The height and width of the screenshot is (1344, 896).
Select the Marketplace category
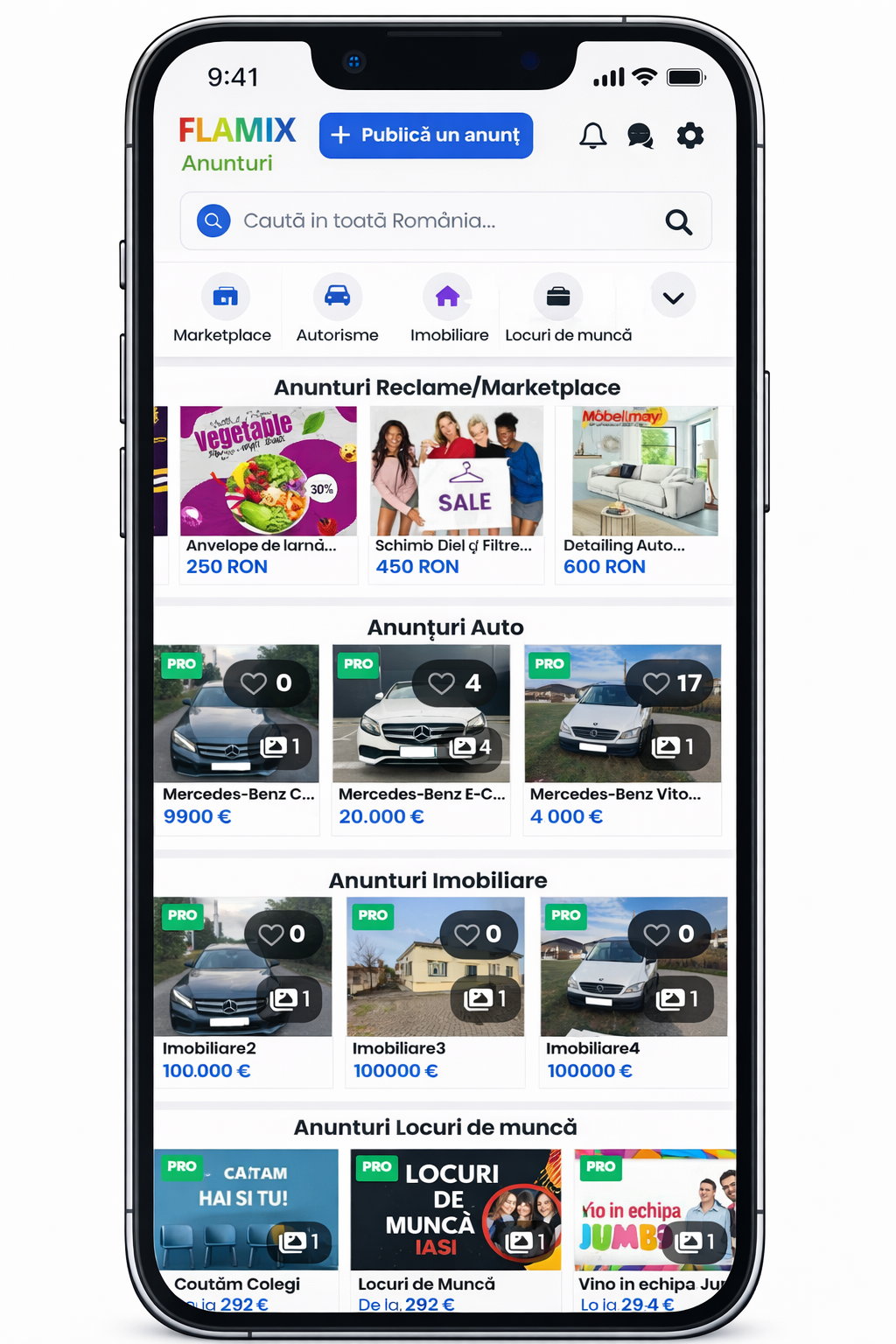[x=224, y=310]
